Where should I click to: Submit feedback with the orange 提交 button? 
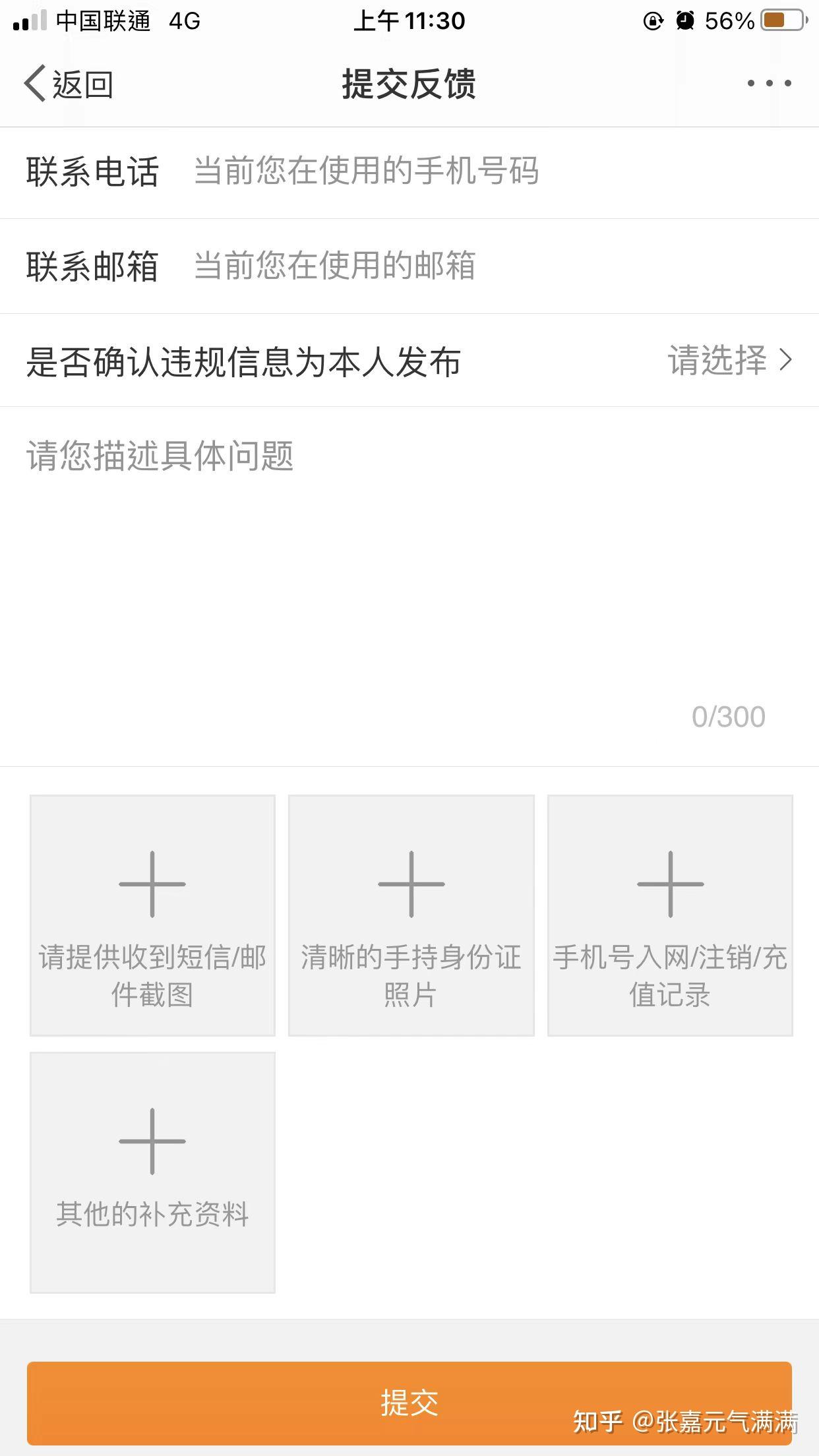pos(409,1403)
